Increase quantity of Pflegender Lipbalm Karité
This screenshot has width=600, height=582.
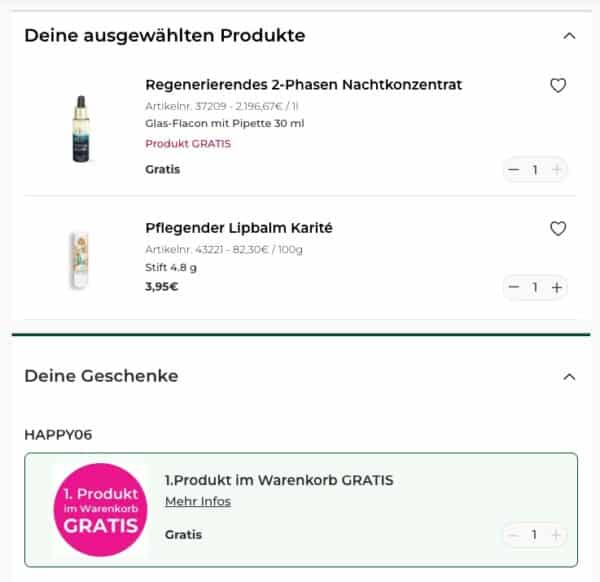(x=557, y=288)
